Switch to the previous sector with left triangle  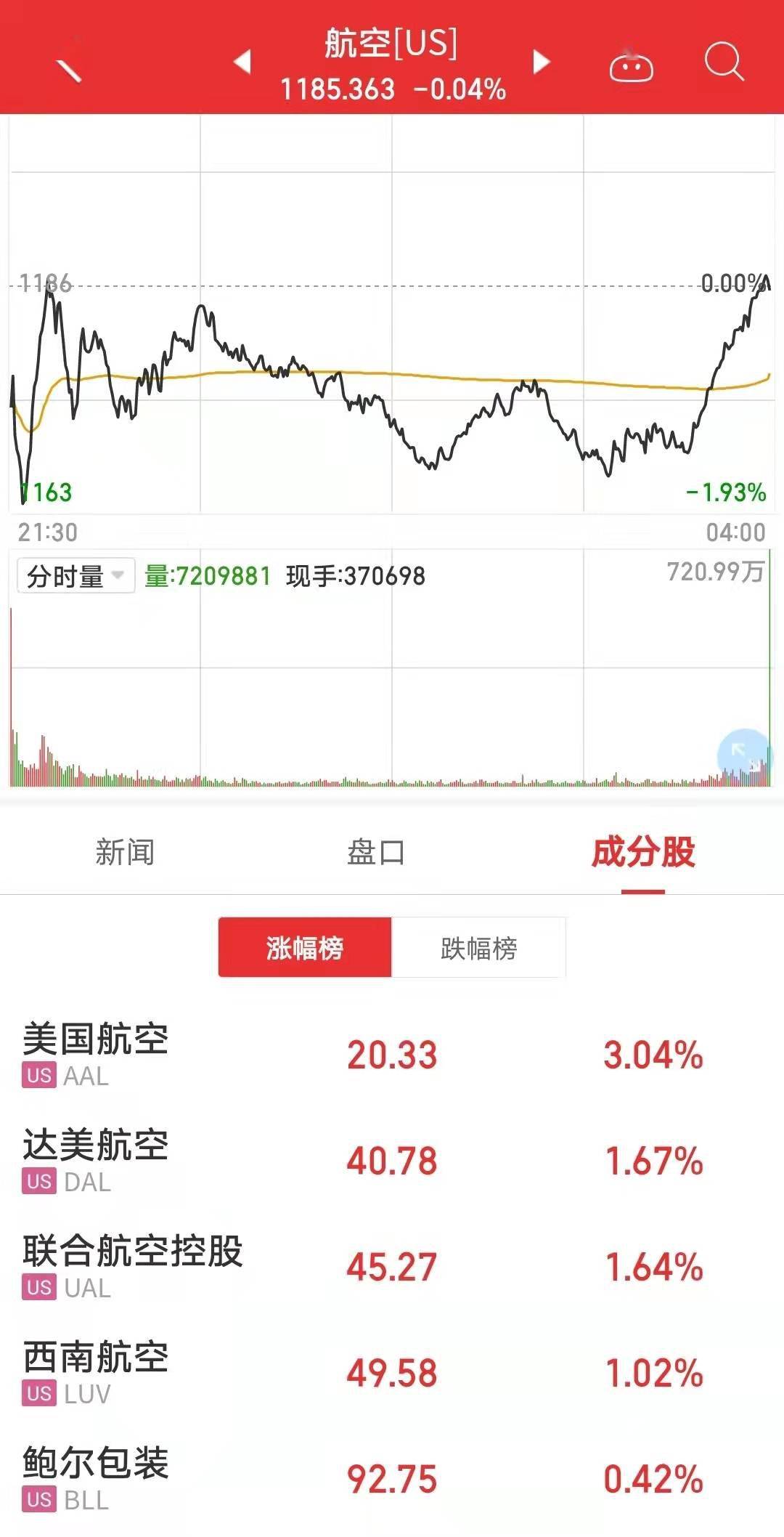[x=242, y=62]
